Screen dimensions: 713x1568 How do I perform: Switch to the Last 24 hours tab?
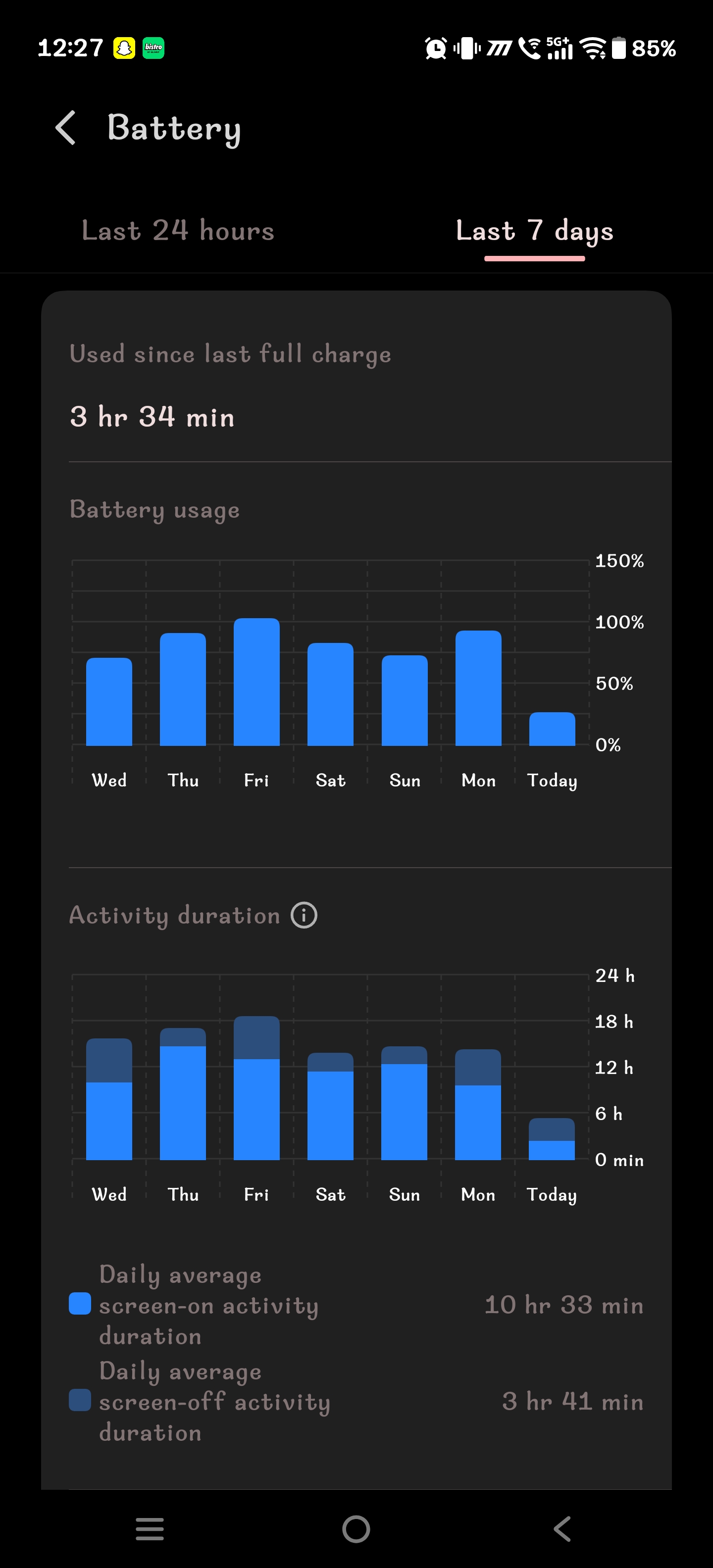click(x=178, y=231)
